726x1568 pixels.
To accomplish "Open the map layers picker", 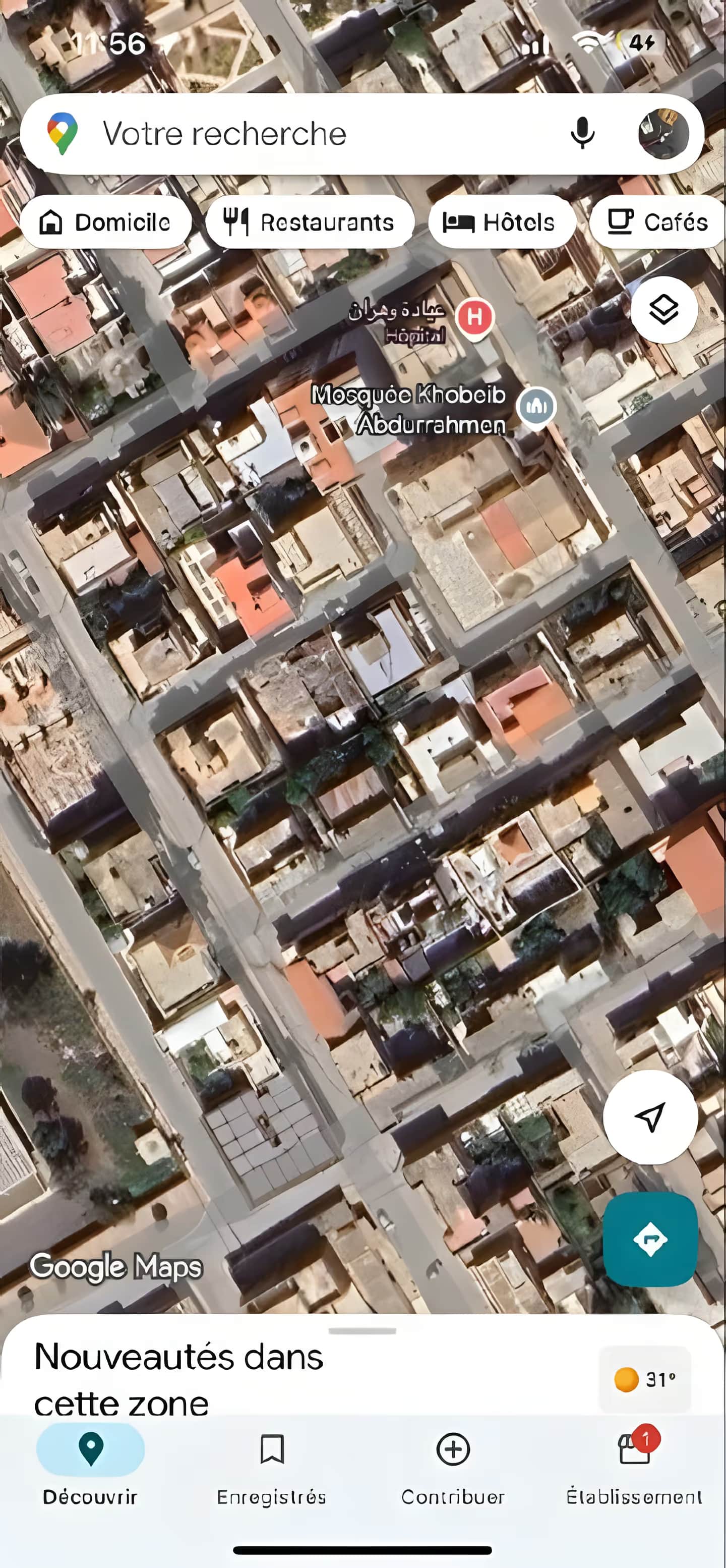I will point(663,310).
